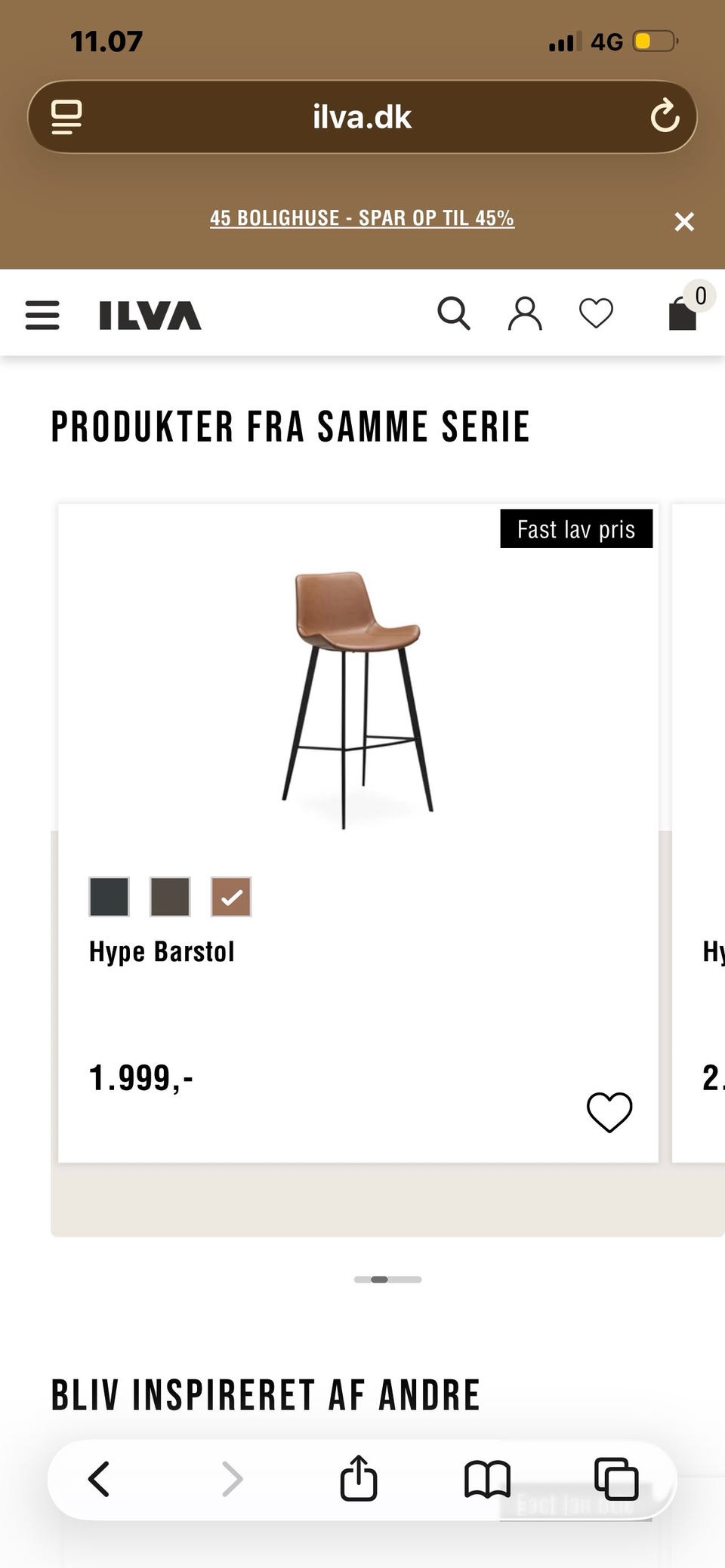This screenshot has height=1568, width=725.
Task: Open the Safari share sheet
Action: pos(359,1478)
